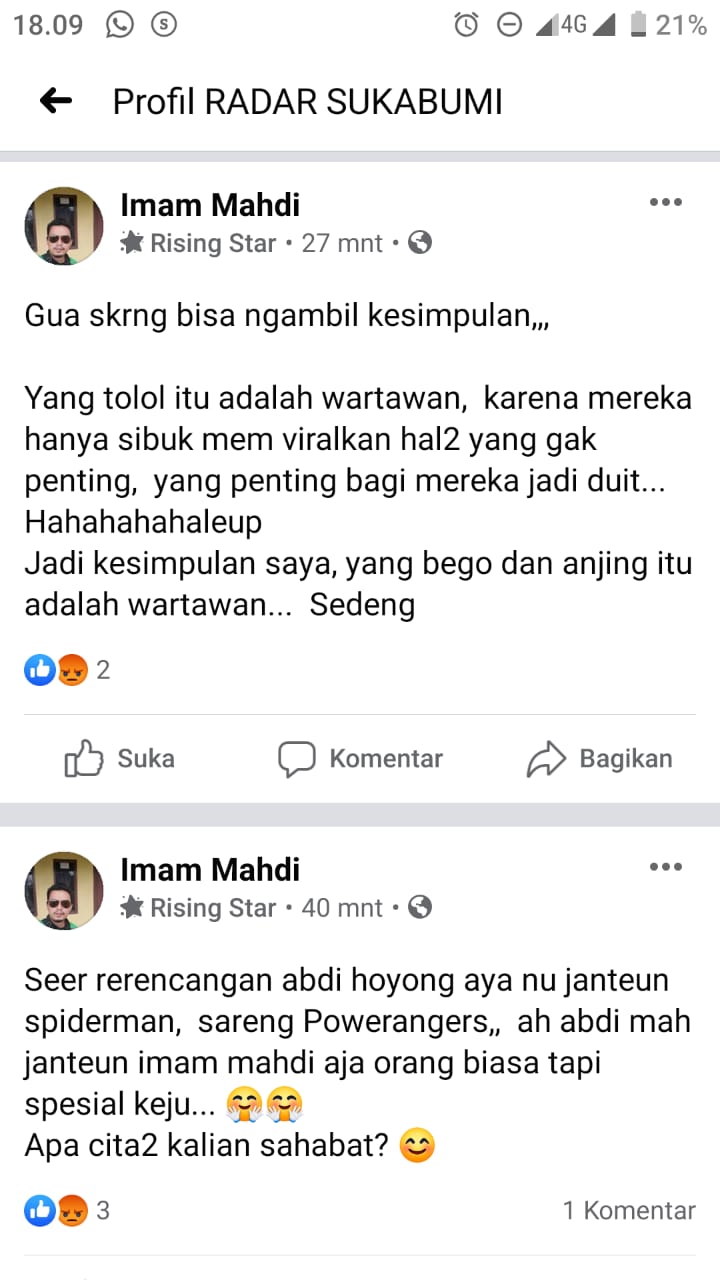The height and width of the screenshot is (1280, 720).
Task: Go back from Profil RADAR SUKABUMI
Action: pyautogui.click(x=56, y=101)
